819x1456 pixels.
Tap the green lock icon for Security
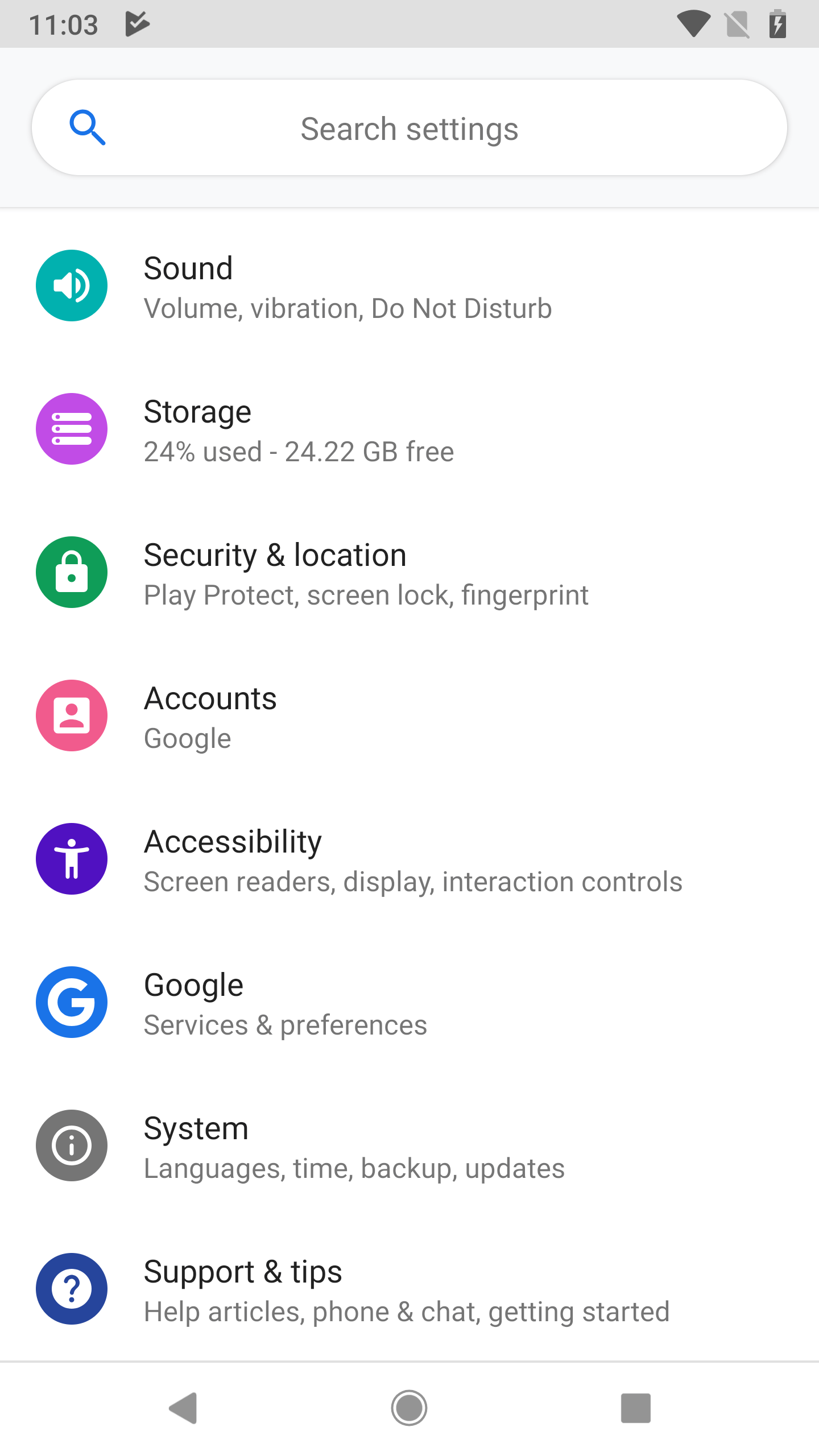tap(71, 573)
